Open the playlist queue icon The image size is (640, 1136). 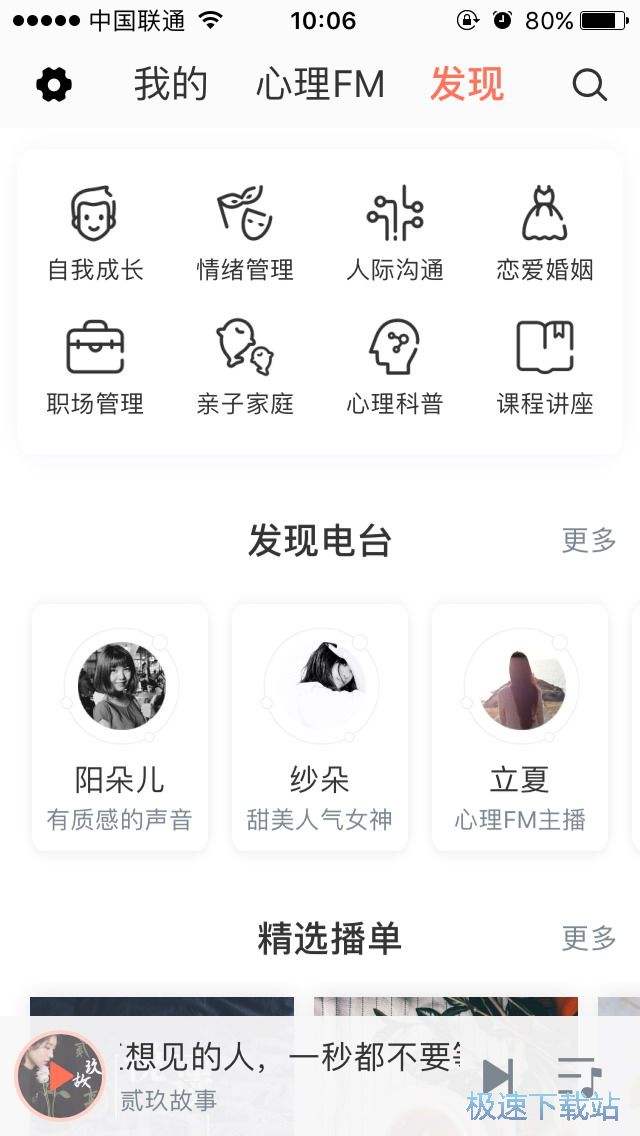tap(578, 1076)
